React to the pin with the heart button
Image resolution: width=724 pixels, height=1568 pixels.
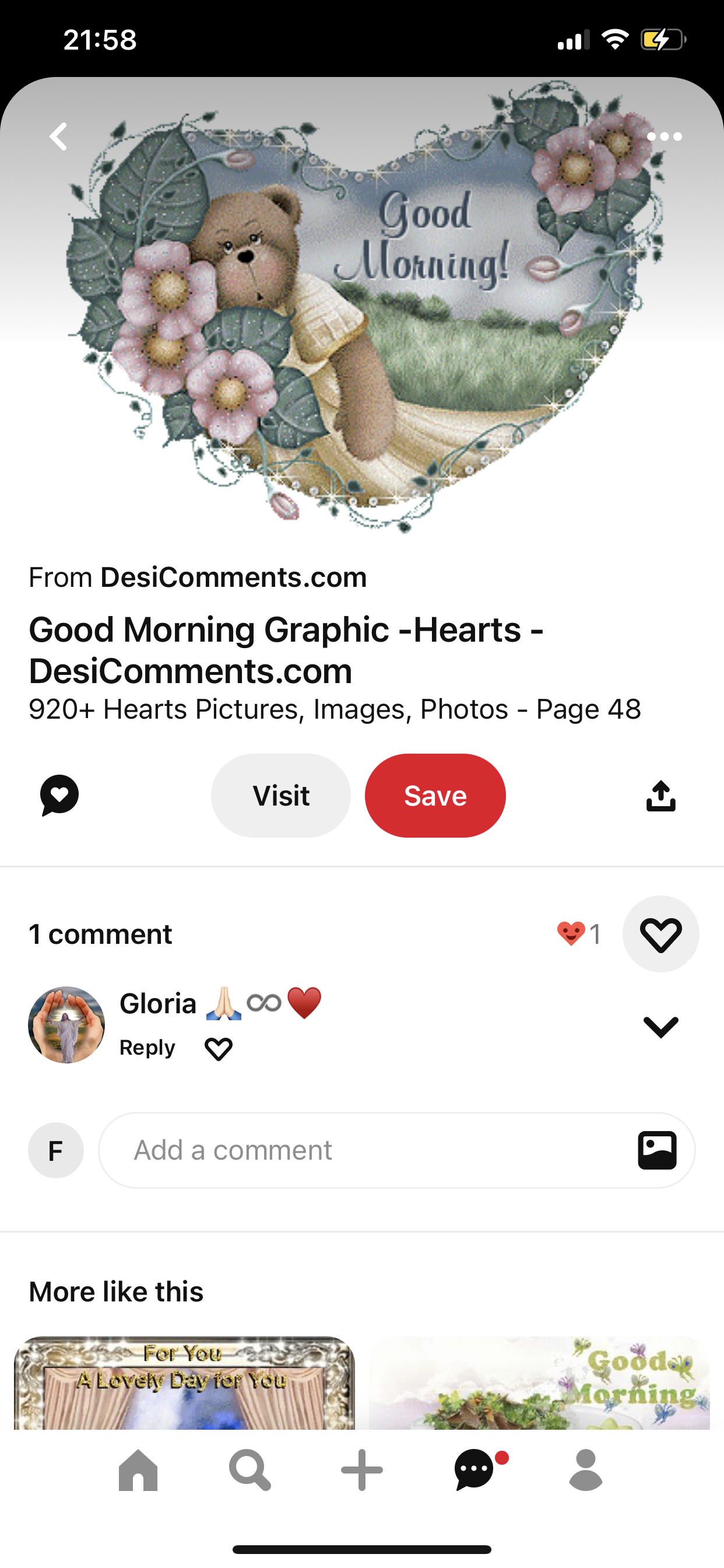click(660, 934)
